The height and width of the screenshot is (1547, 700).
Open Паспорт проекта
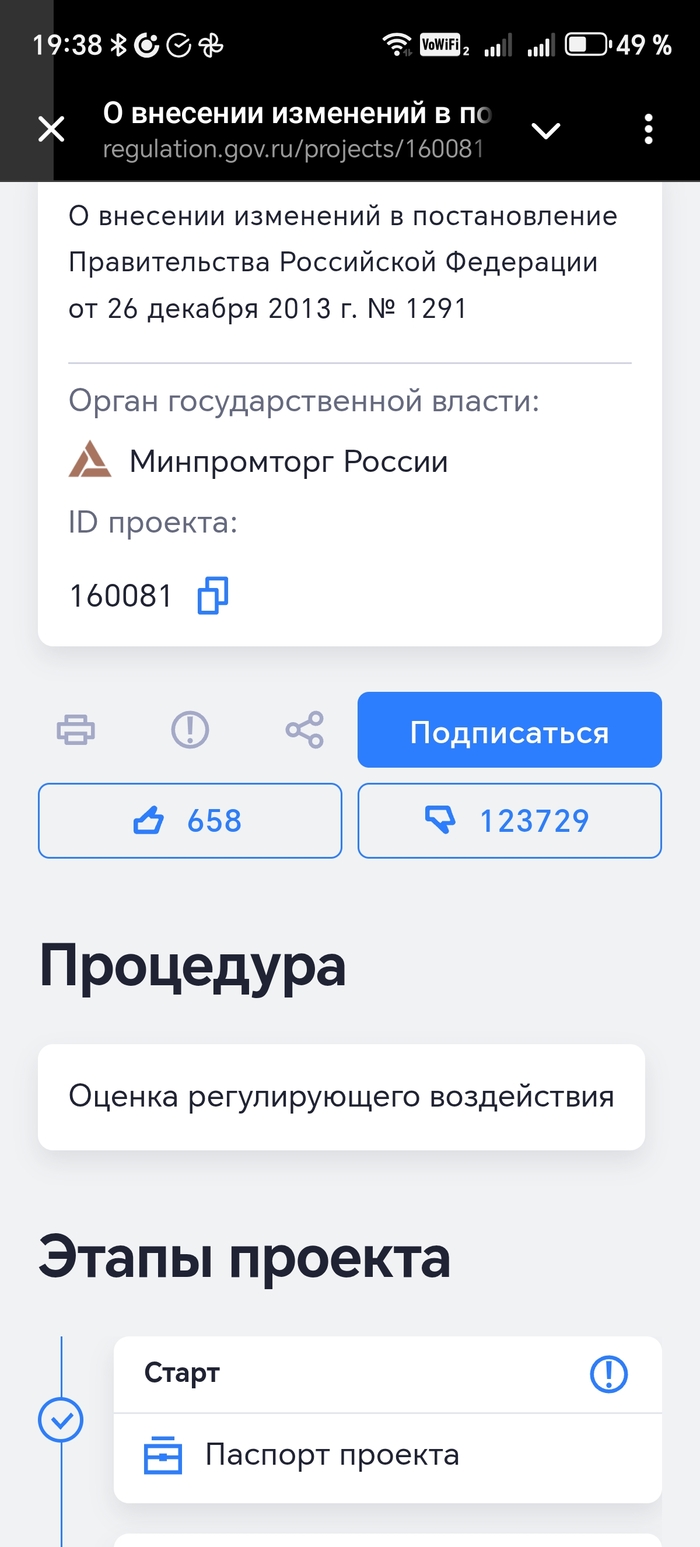(x=332, y=1454)
